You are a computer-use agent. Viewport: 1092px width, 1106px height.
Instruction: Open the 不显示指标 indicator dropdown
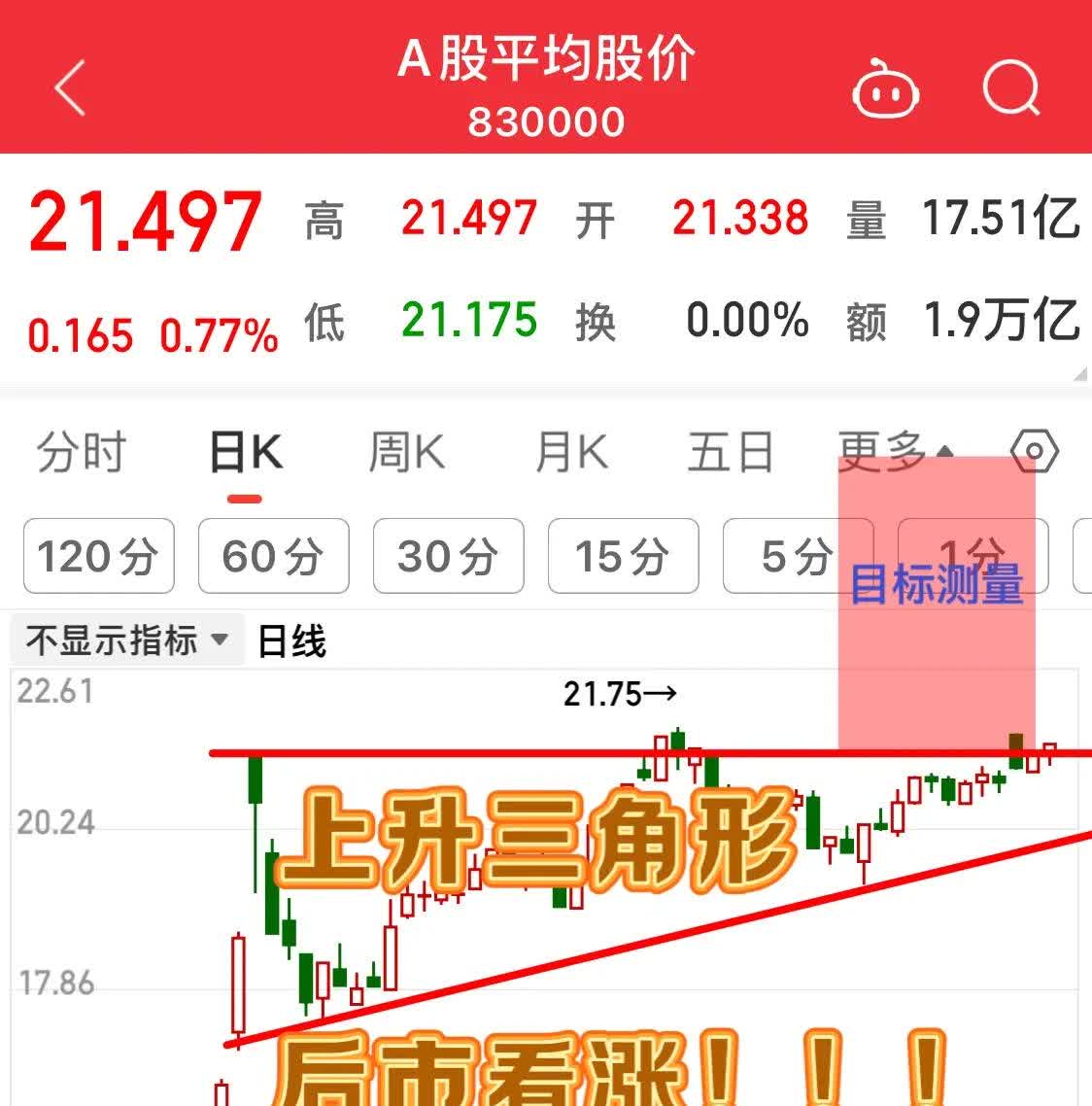click(x=107, y=639)
